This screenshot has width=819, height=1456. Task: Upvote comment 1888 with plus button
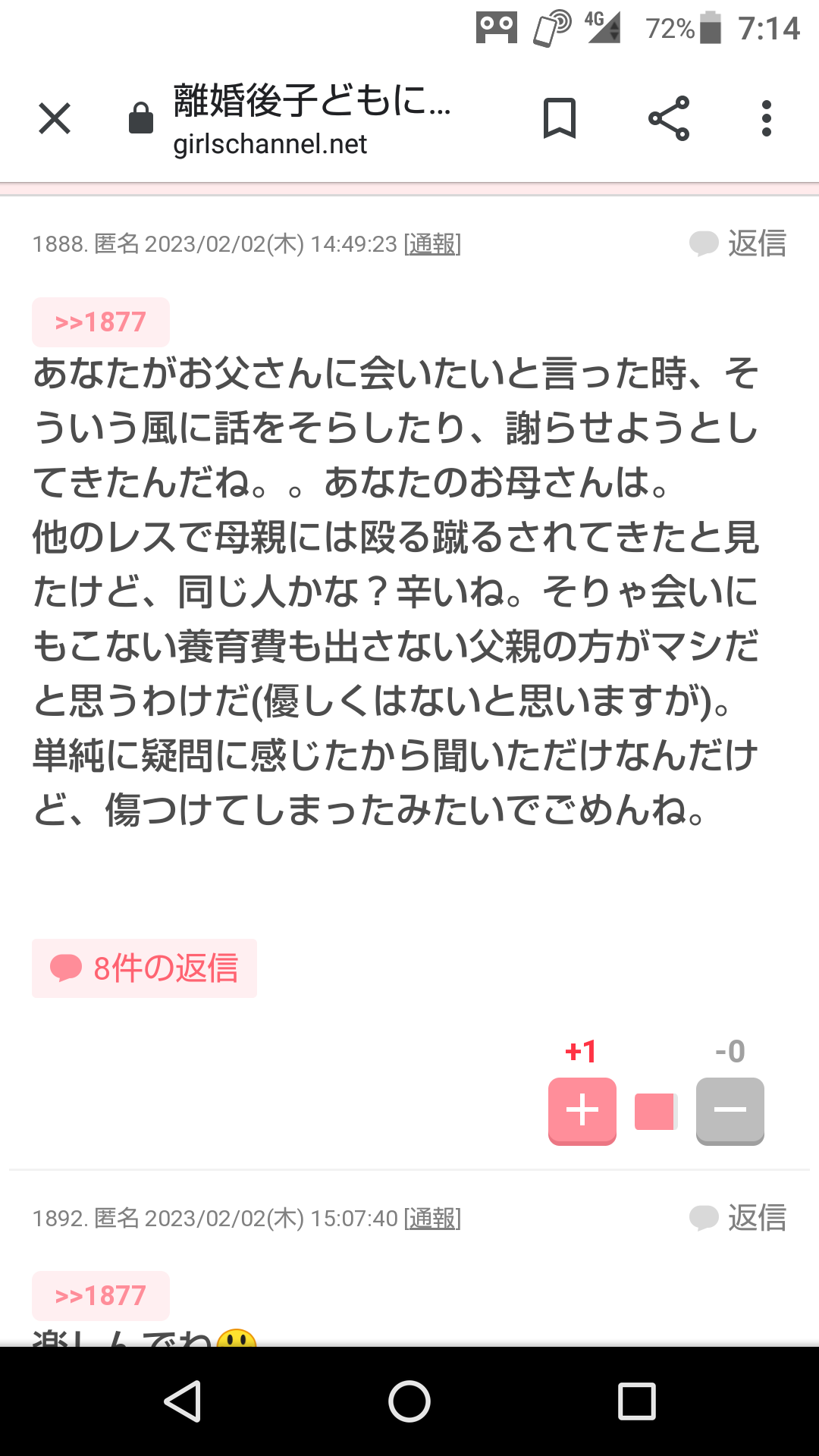582,1111
